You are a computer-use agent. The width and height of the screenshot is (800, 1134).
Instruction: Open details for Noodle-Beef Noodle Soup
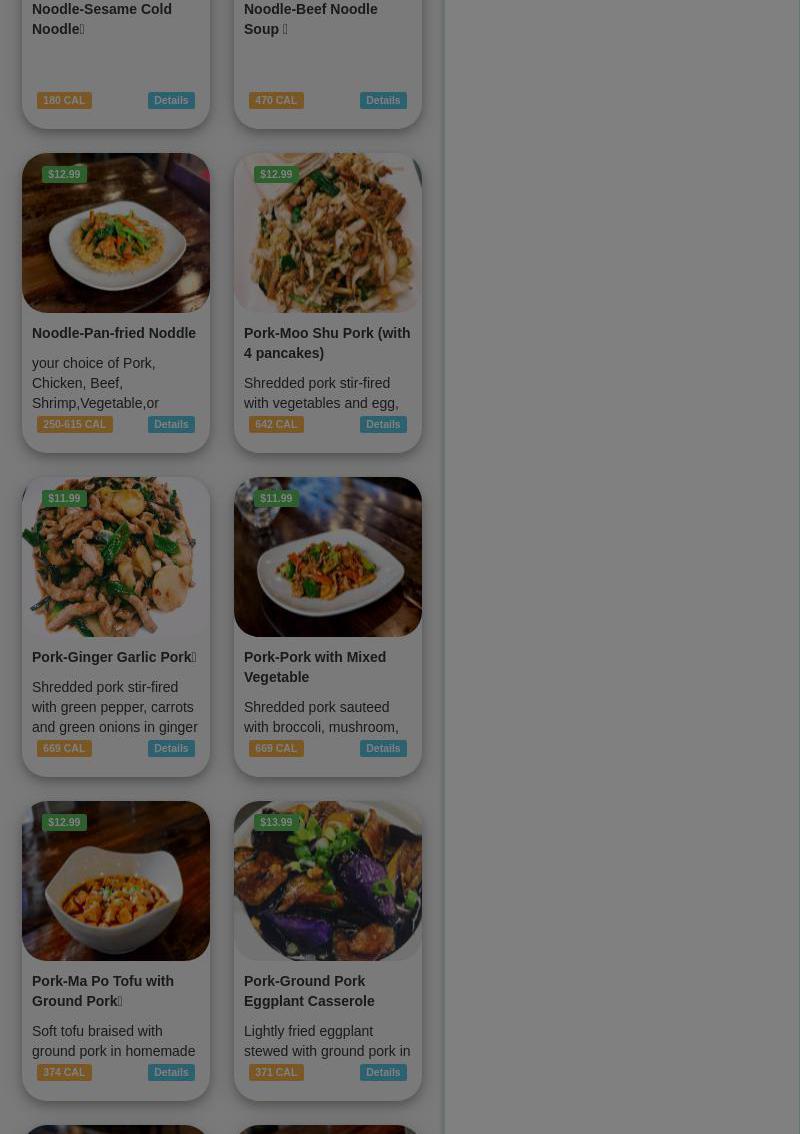pyautogui.click(x=383, y=100)
